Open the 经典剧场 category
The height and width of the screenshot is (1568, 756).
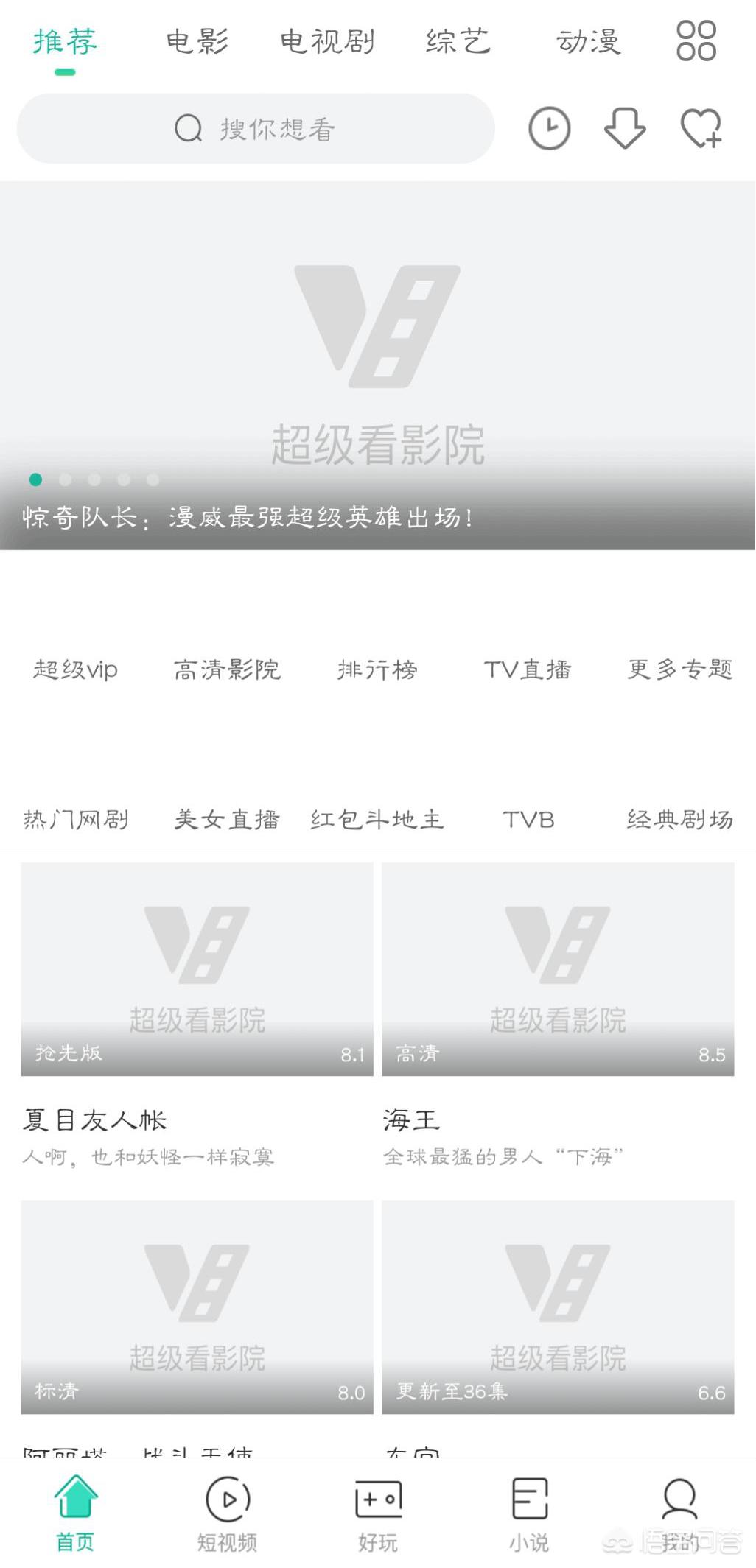679,820
